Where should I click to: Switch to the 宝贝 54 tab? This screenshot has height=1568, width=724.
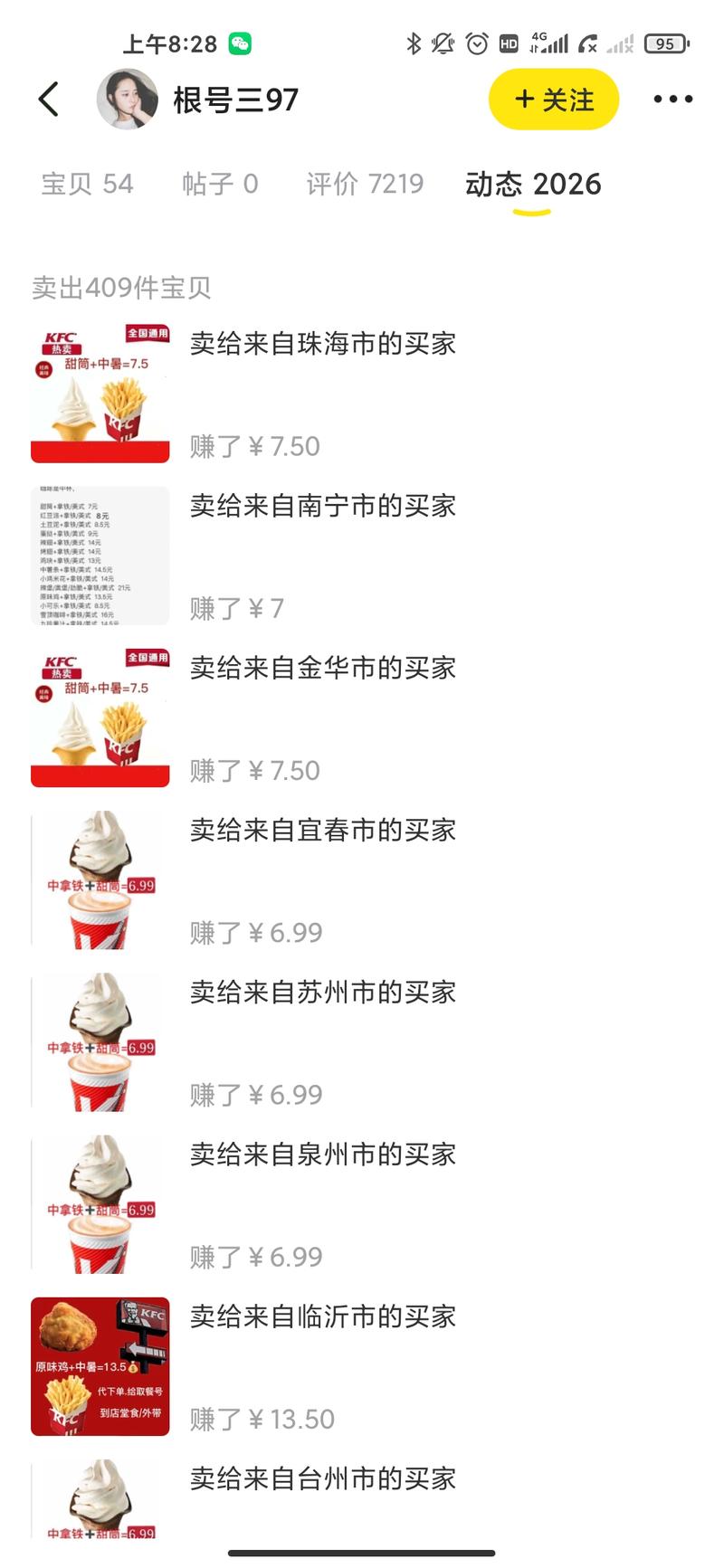(x=82, y=183)
